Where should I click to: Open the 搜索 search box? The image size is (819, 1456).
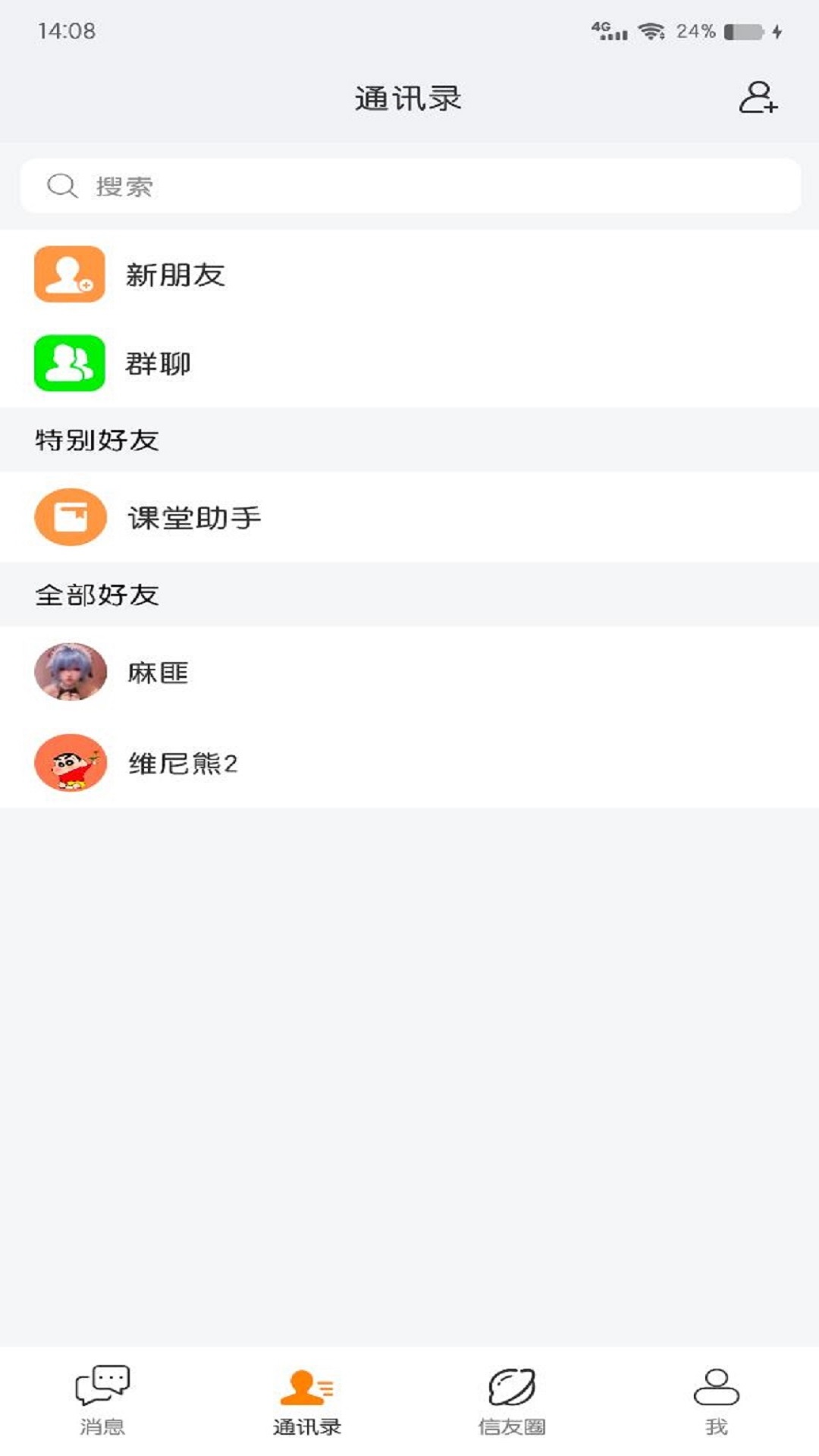pyautogui.click(x=410, y=186)
